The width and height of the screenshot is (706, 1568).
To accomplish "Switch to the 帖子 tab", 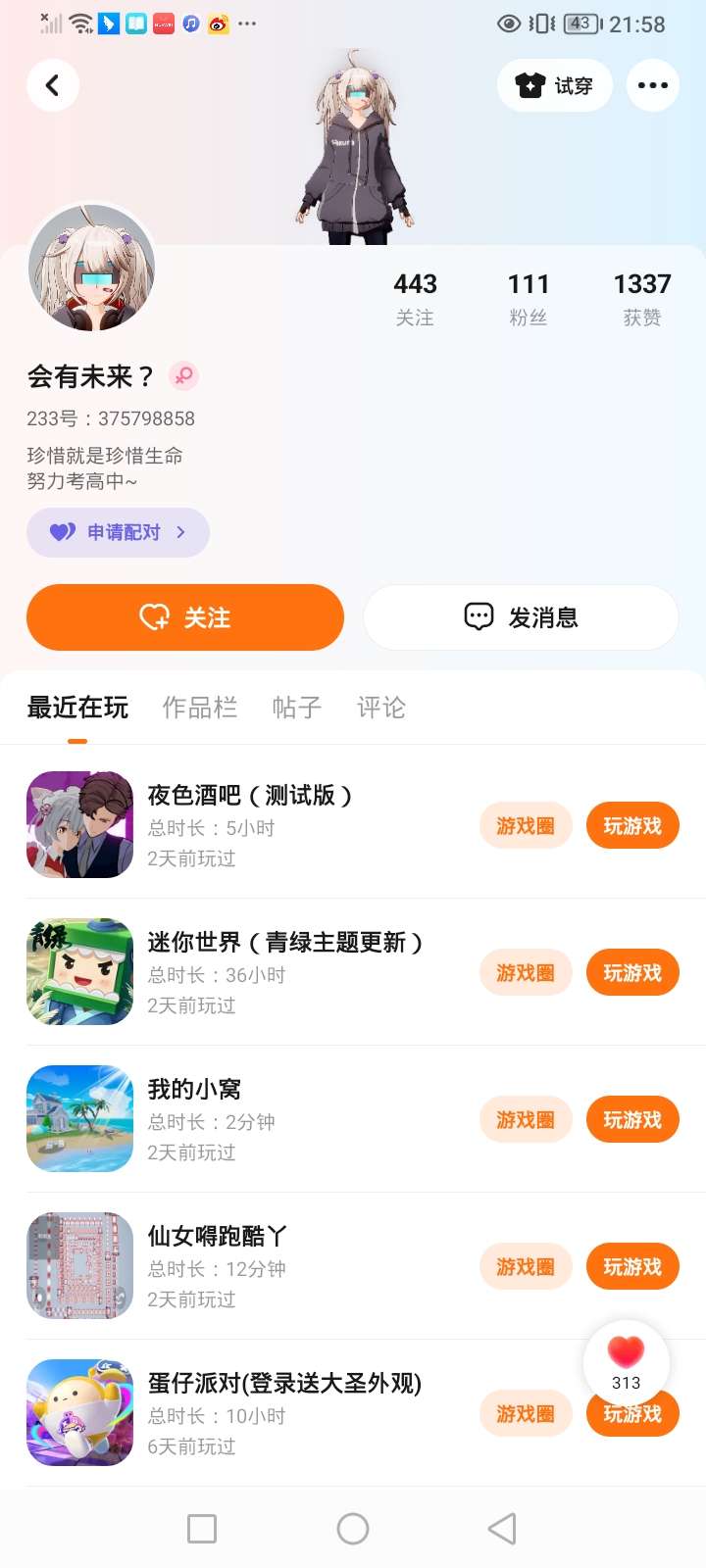I will click(x=296, y=708).
